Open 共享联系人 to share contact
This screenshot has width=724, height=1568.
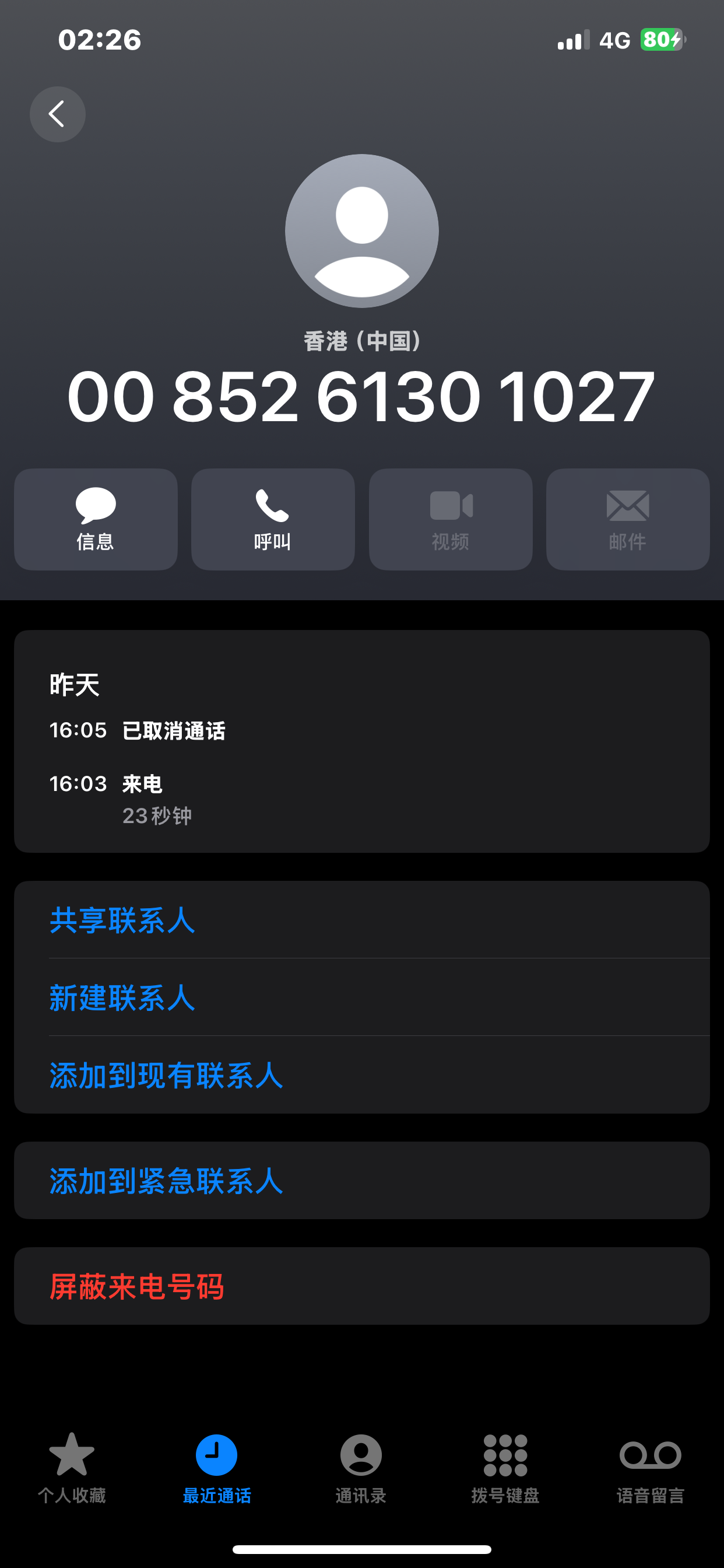[122, 920]
